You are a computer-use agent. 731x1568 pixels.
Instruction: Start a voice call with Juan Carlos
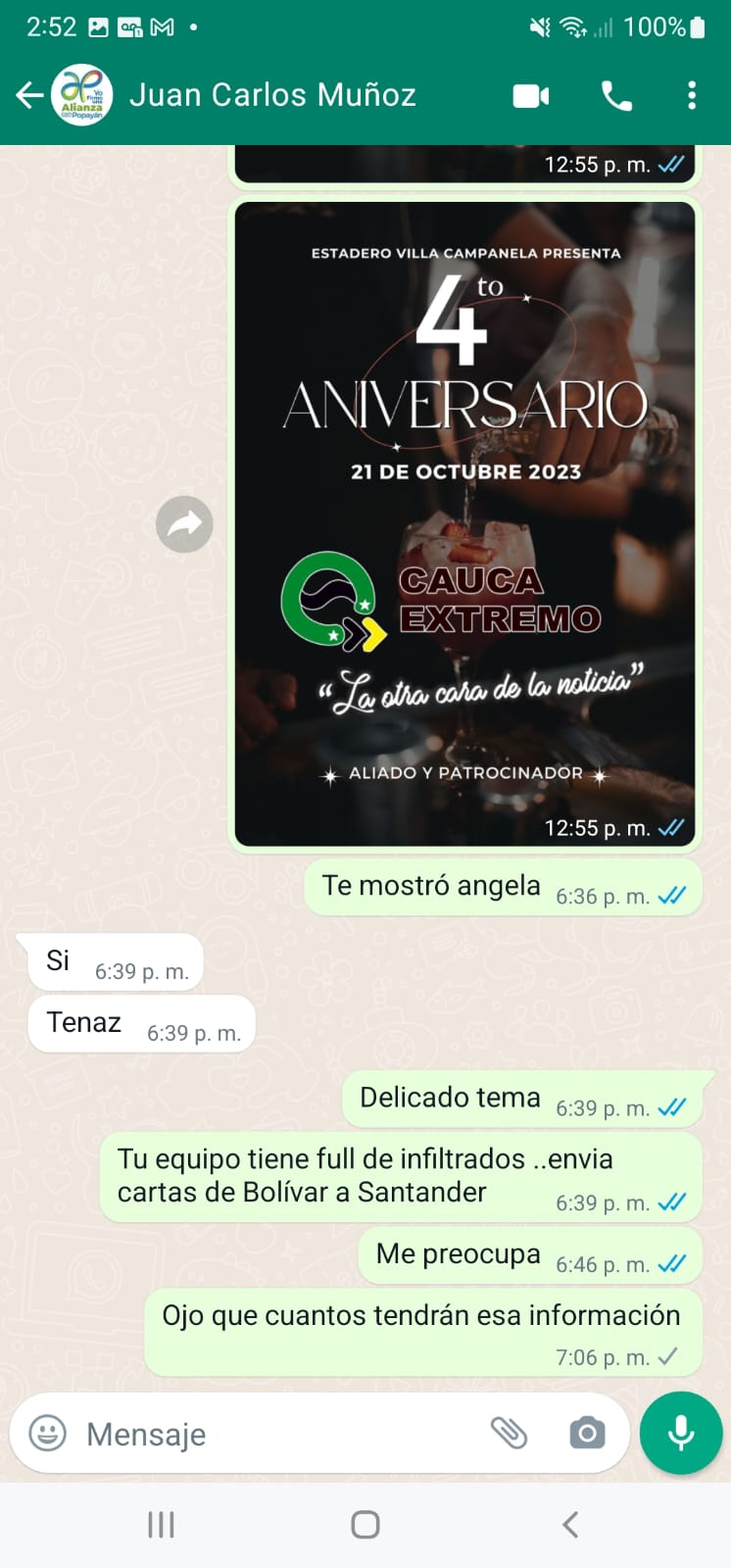click(616, 95)
